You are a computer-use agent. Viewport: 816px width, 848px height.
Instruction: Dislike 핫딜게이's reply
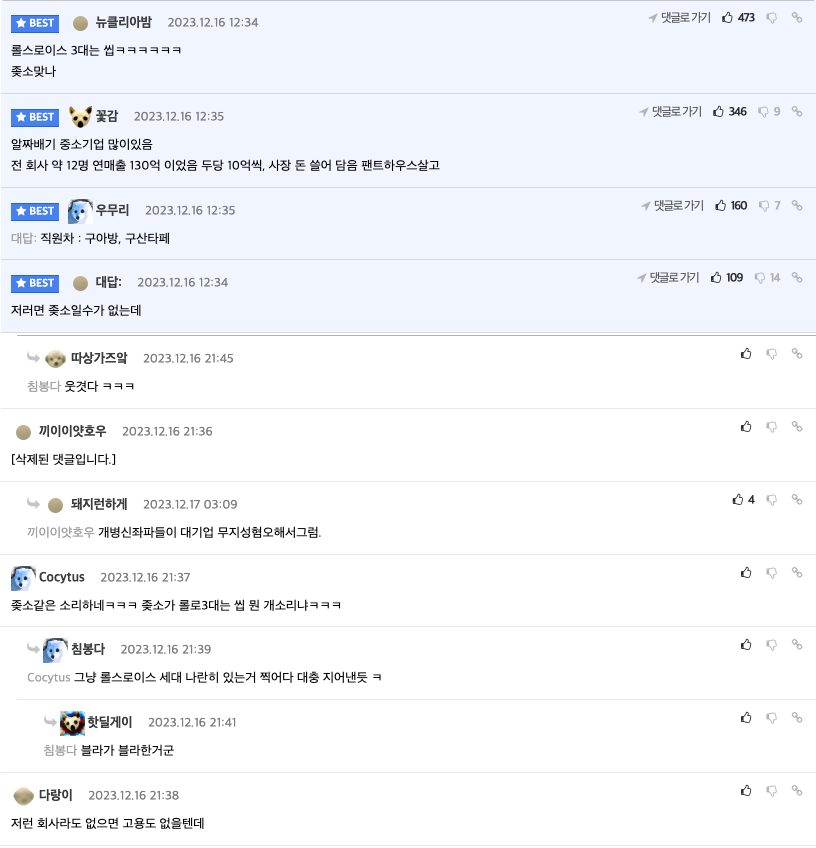coord(771,718)
